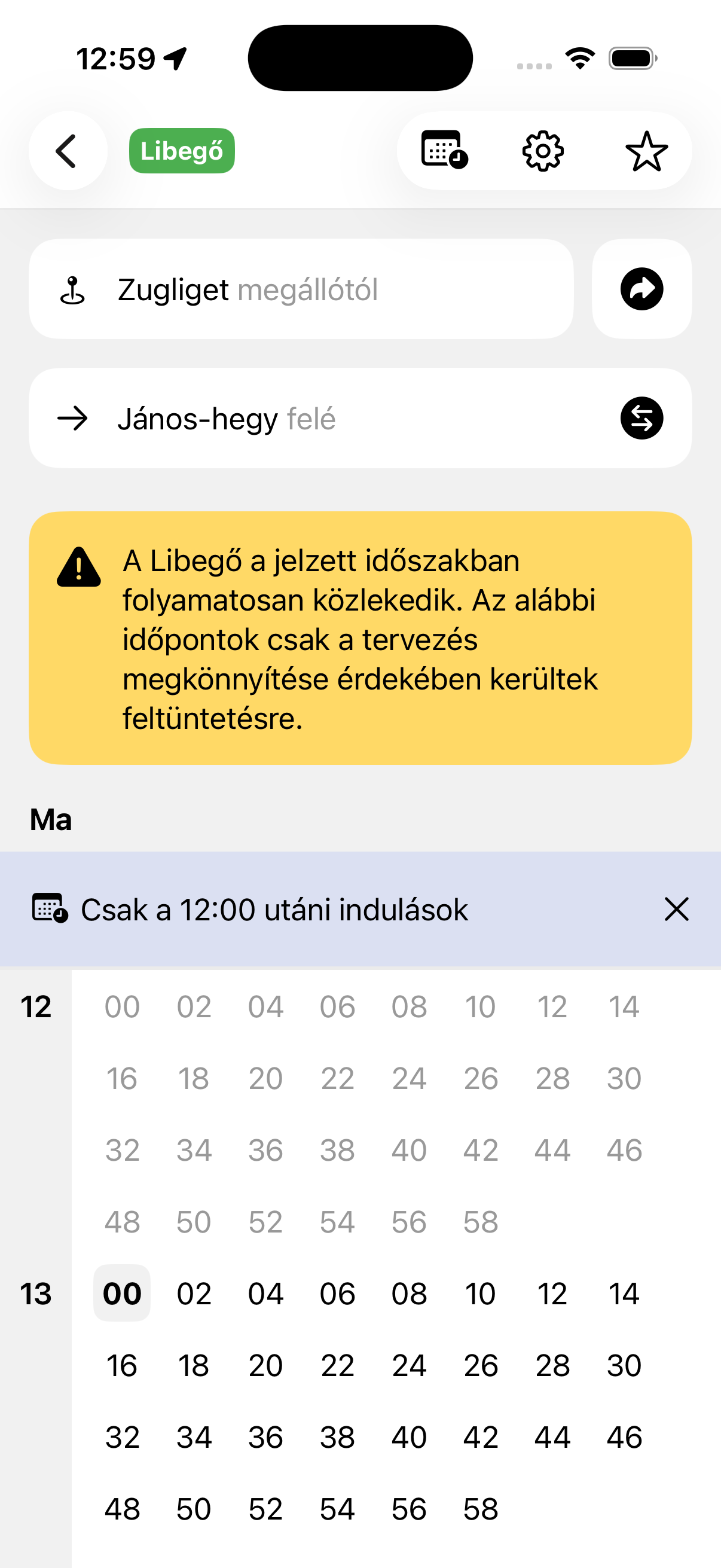Change the Zugliget departure stop
721x1568 pixels.
point(301,289)
